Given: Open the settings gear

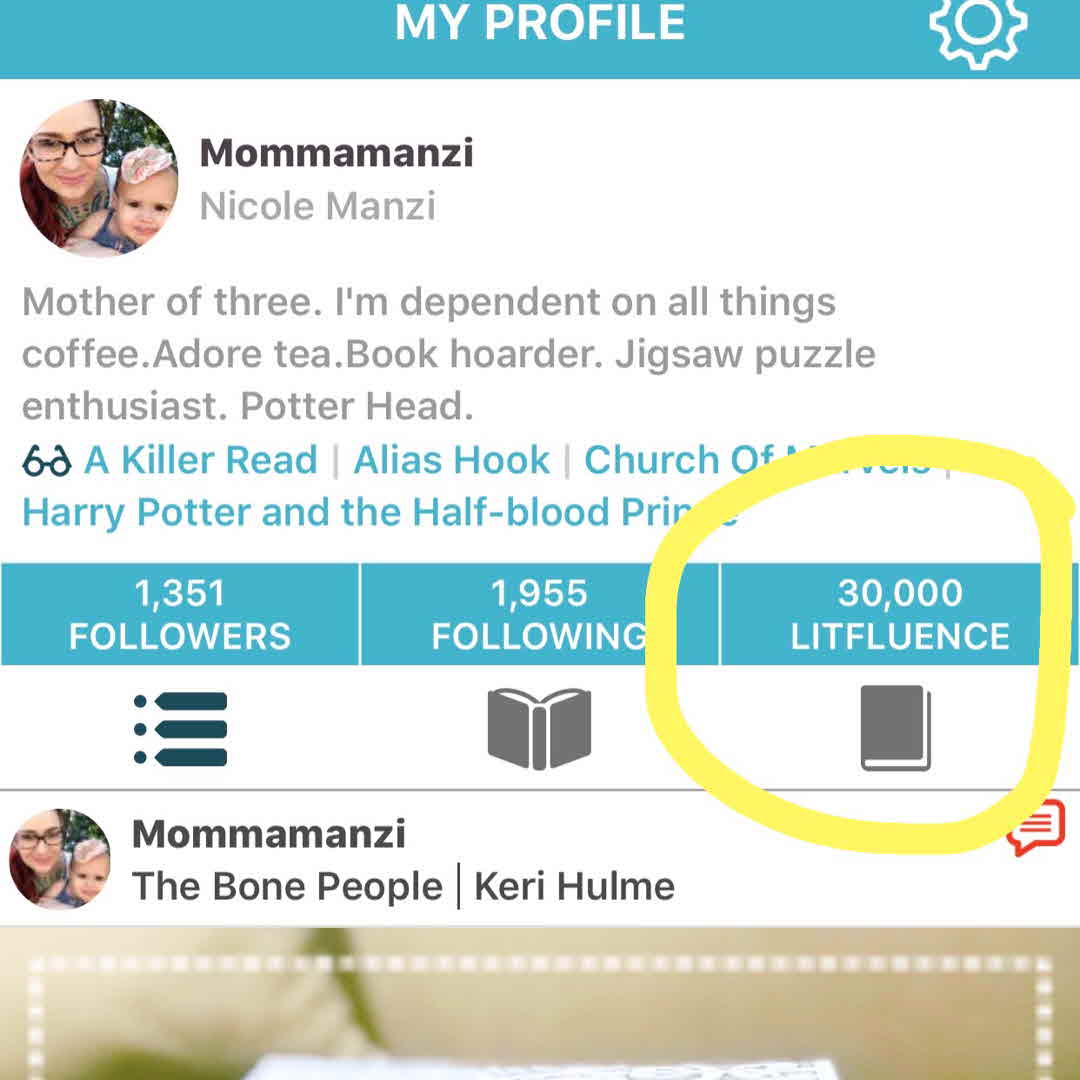Looking at the screenshot, I should point(978,28).
